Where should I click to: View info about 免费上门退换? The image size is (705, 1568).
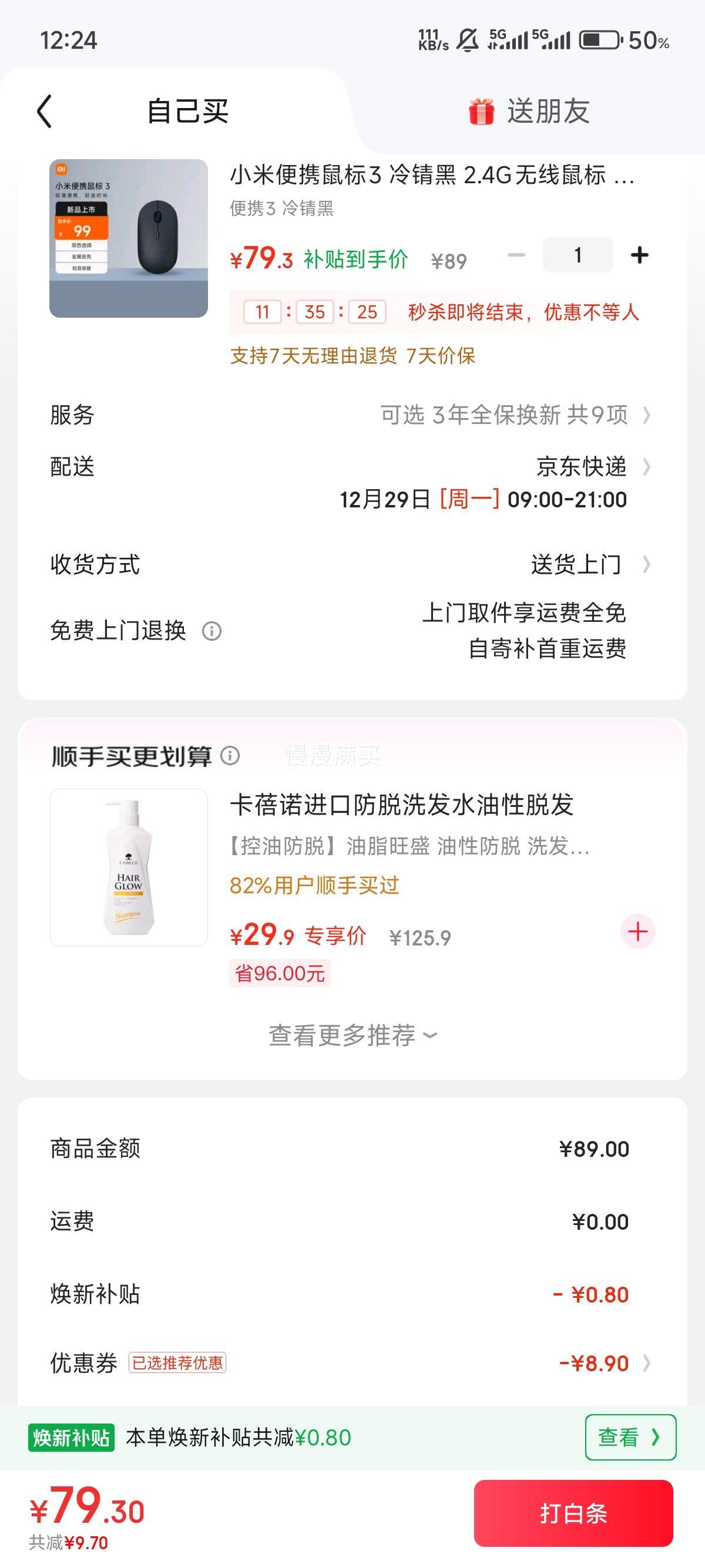click(x=211, y=631)
